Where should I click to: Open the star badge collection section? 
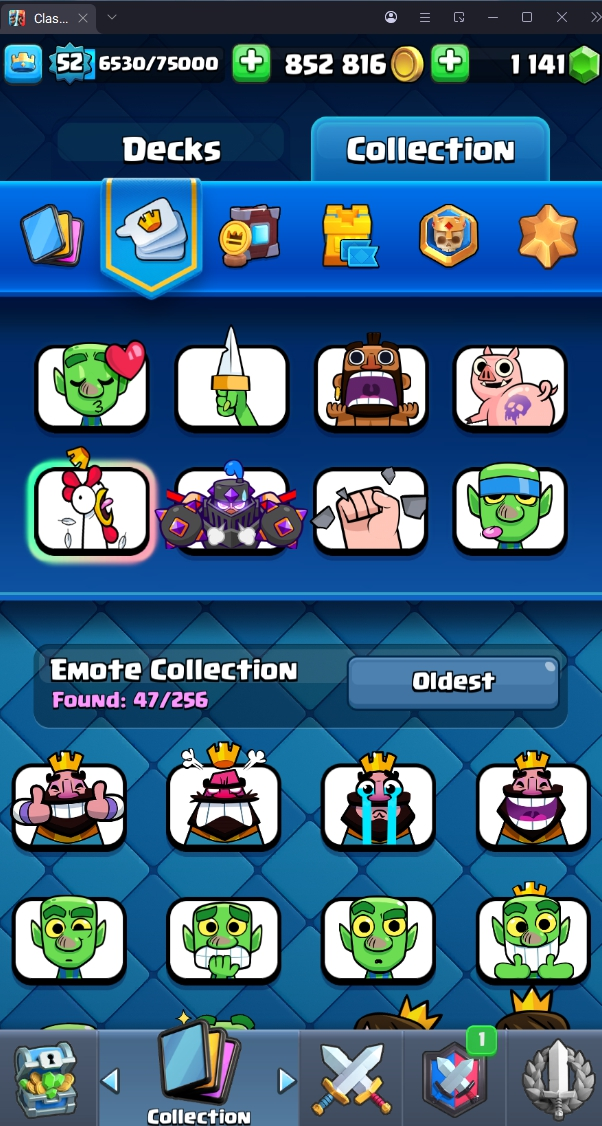(x=547, y=236)
